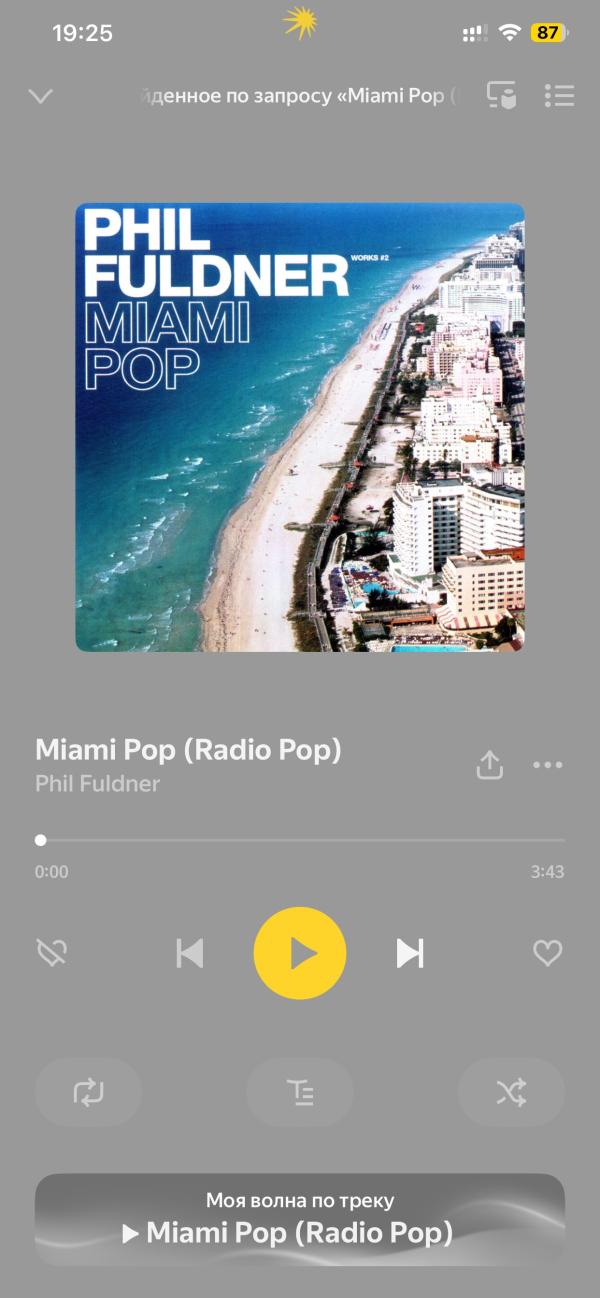The height and width of the screenshot is (1298, 600).
Task: Toggle repeat mode
Action: (x=88, y=1092)
